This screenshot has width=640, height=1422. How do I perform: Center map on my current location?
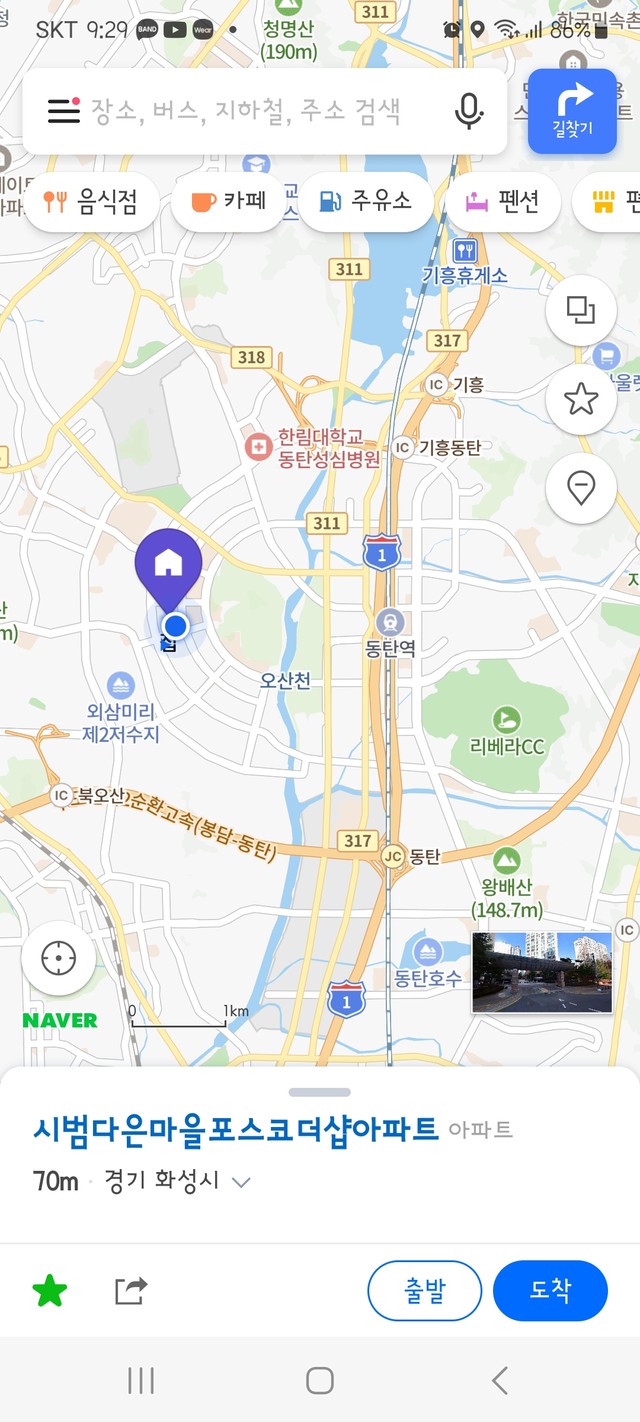(x=58, y=959)
